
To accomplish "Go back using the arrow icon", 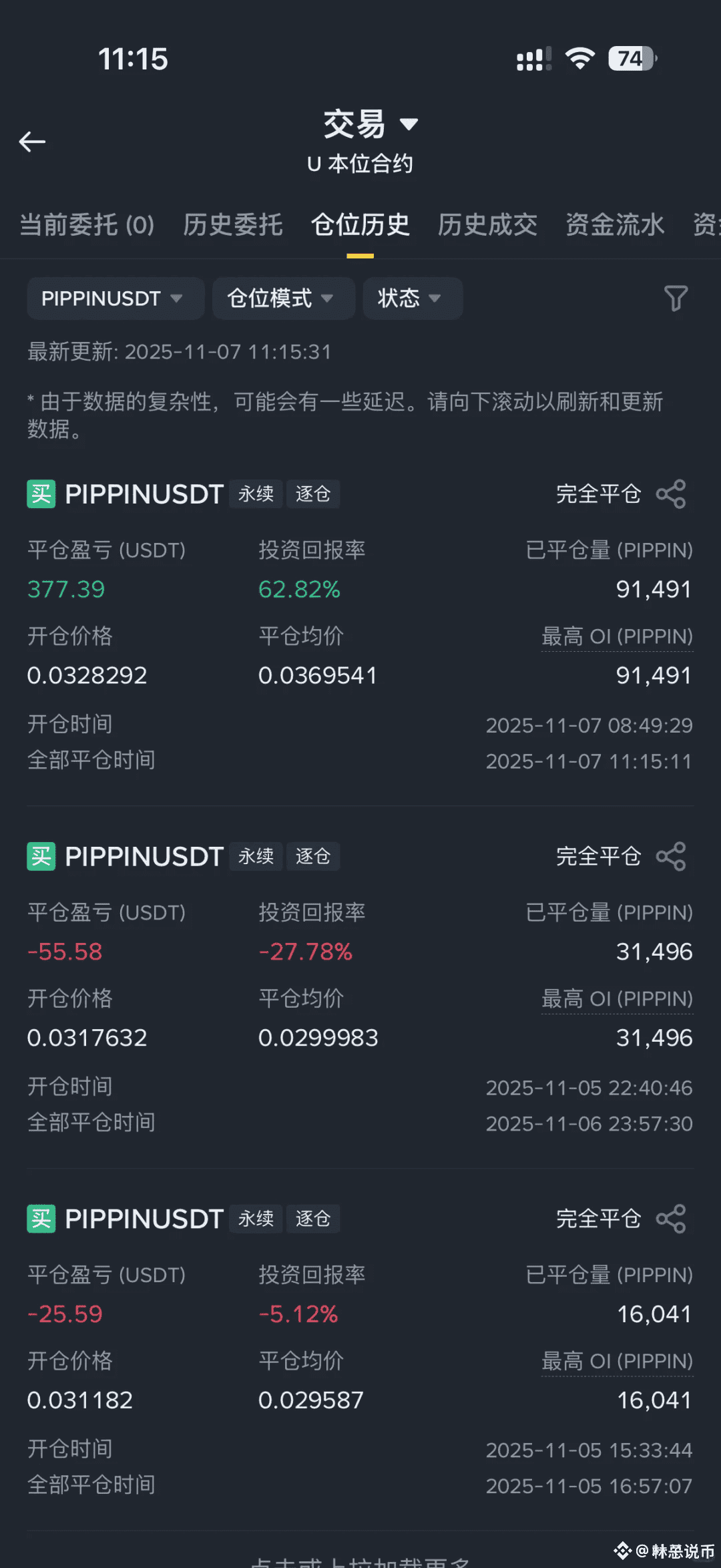I will click(32, 142).
